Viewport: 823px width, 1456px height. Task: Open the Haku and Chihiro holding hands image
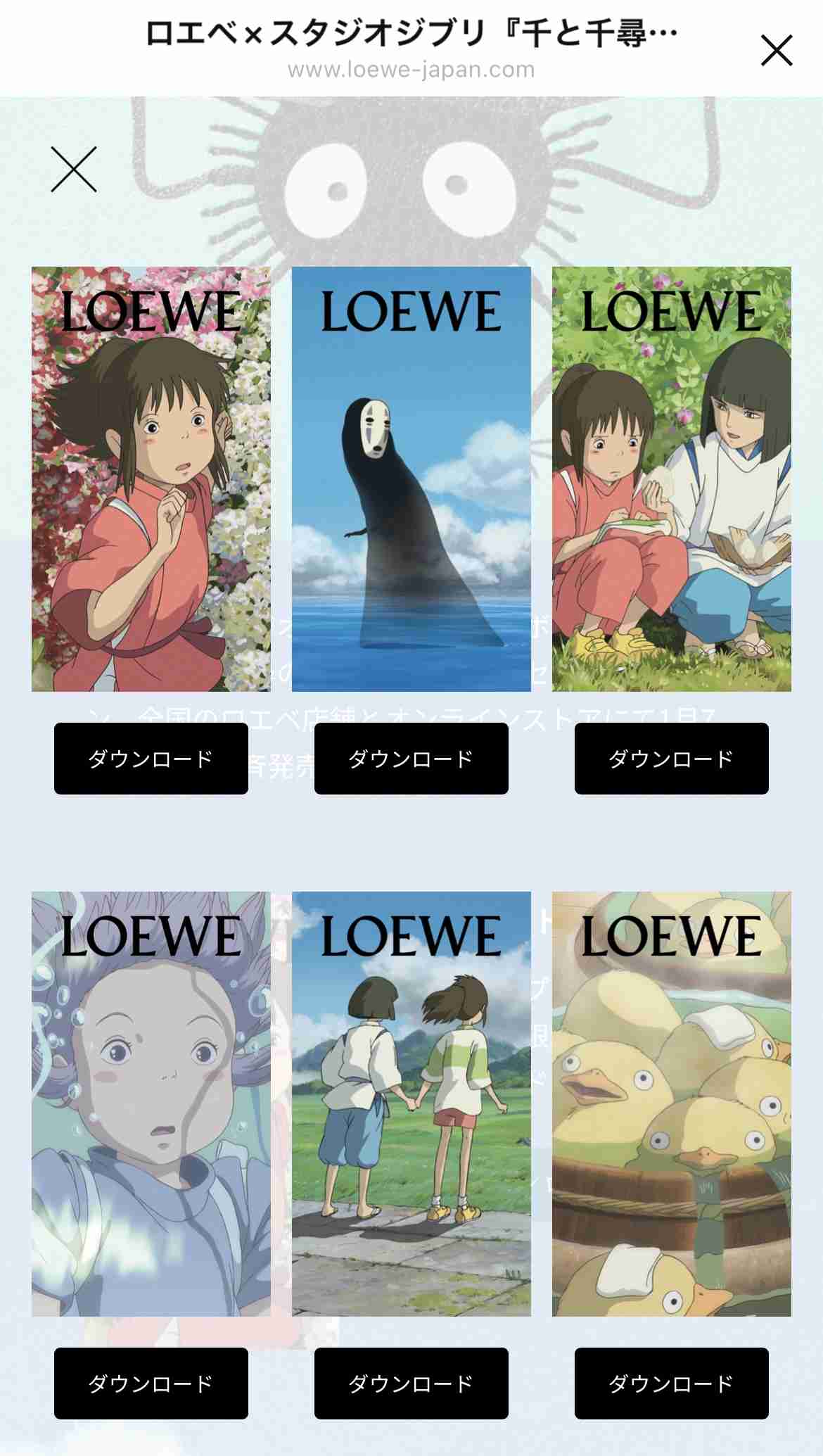click(412, 1103)
